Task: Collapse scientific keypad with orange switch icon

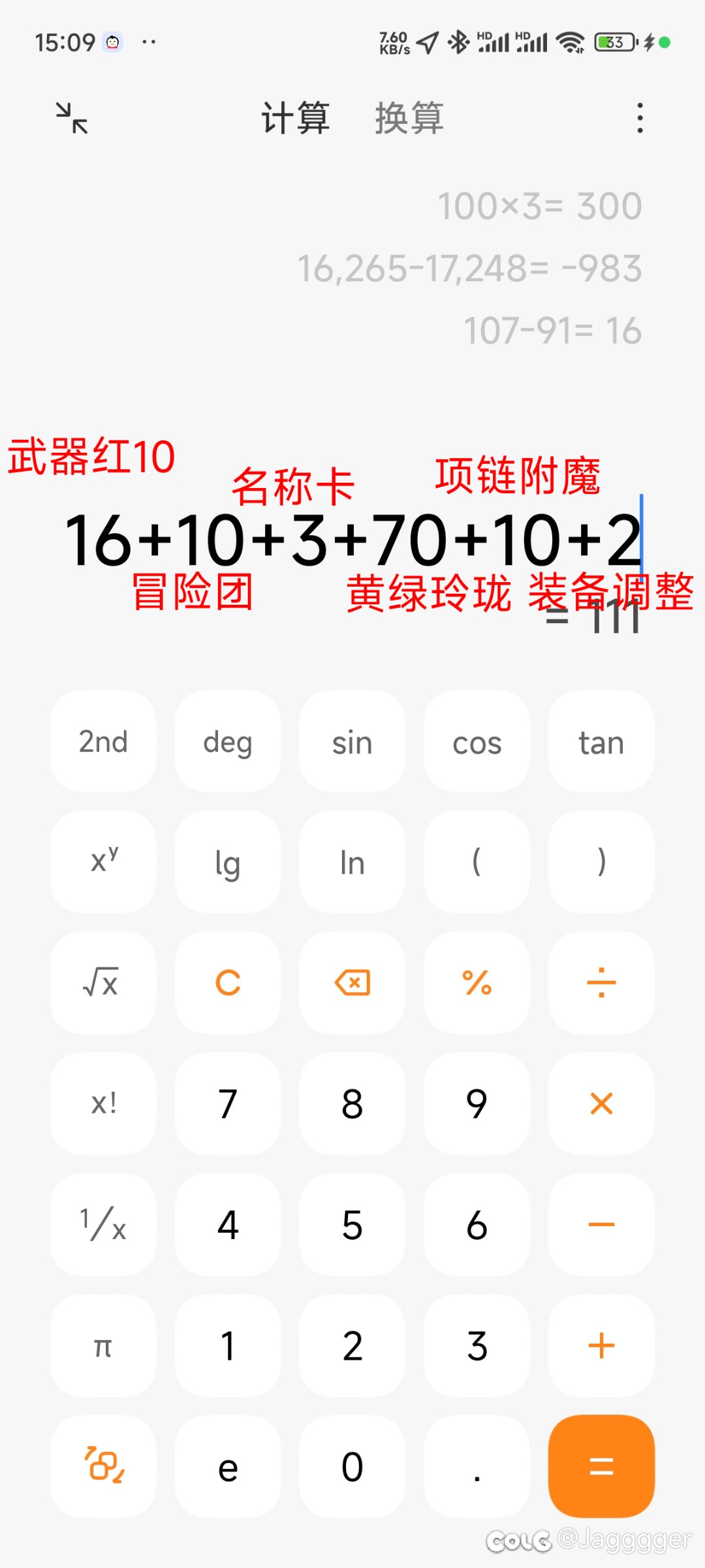Action: click(x=103, y=1466)
